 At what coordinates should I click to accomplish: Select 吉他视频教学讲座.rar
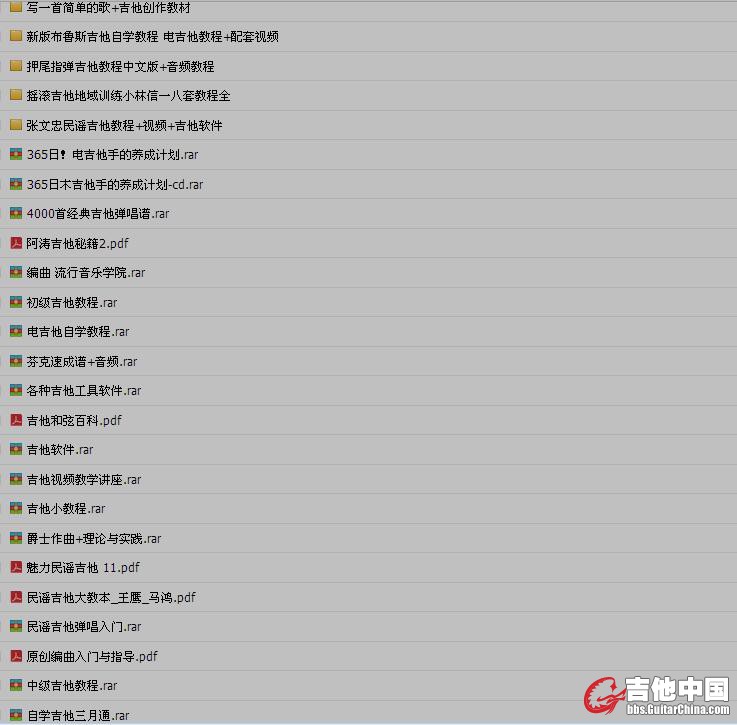click(84, 479)
